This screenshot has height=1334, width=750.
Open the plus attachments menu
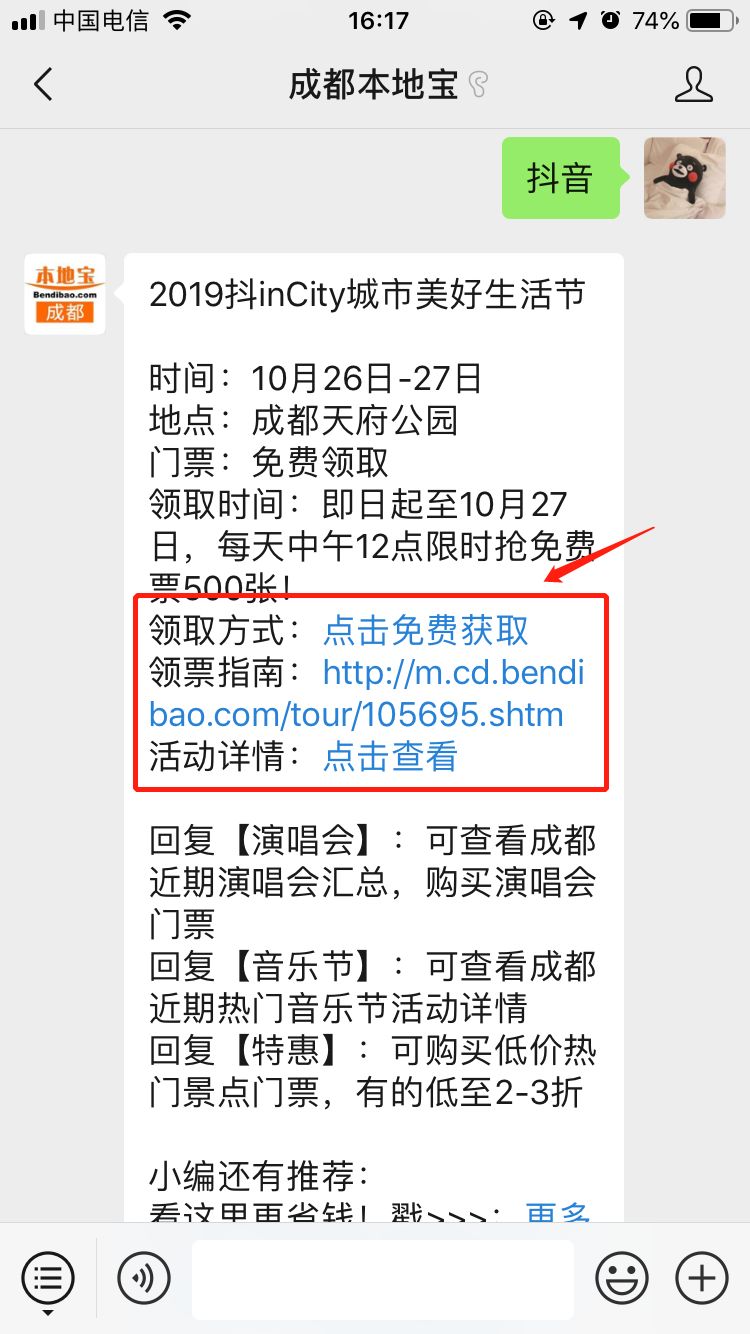pos(702,1277)
